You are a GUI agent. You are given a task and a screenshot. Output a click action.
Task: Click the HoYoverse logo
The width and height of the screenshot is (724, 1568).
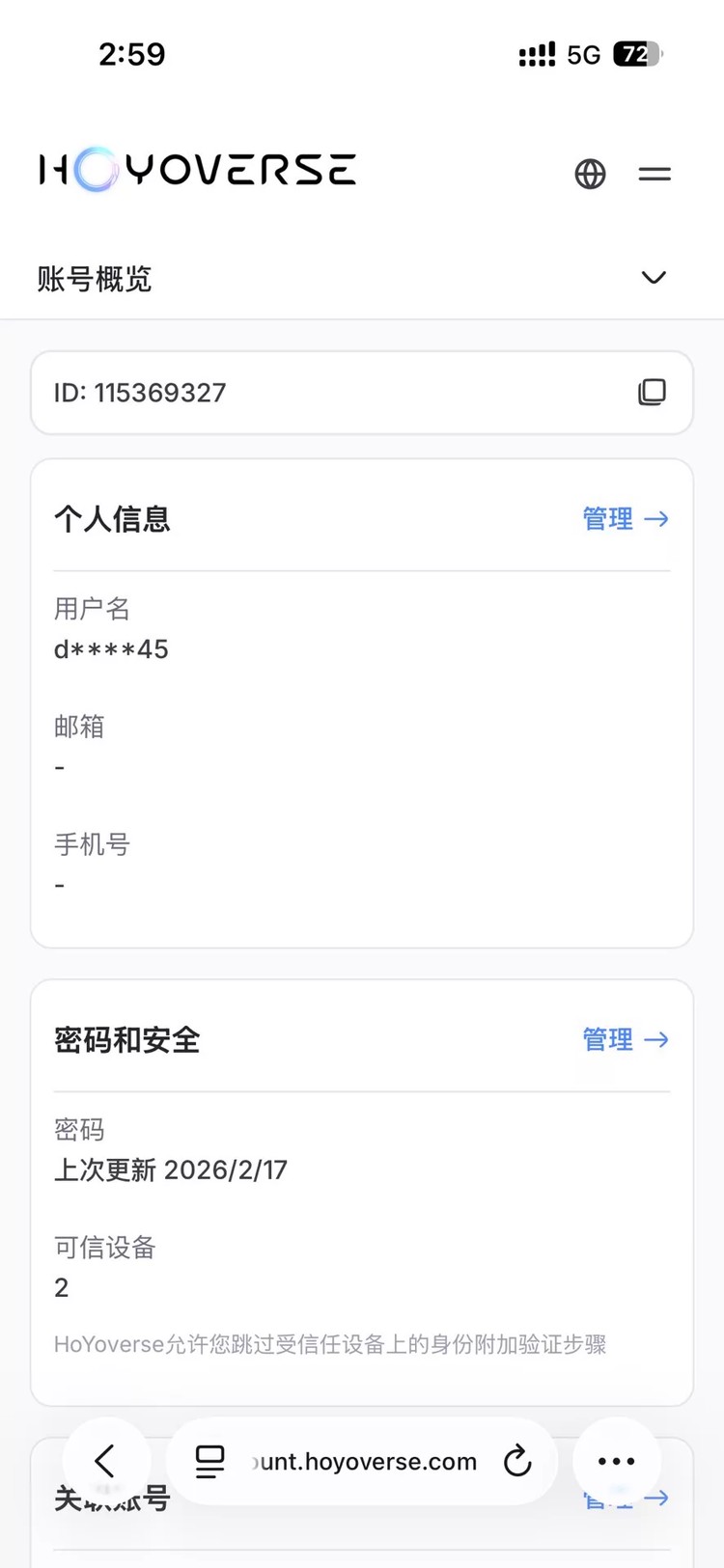coord(196,170)
